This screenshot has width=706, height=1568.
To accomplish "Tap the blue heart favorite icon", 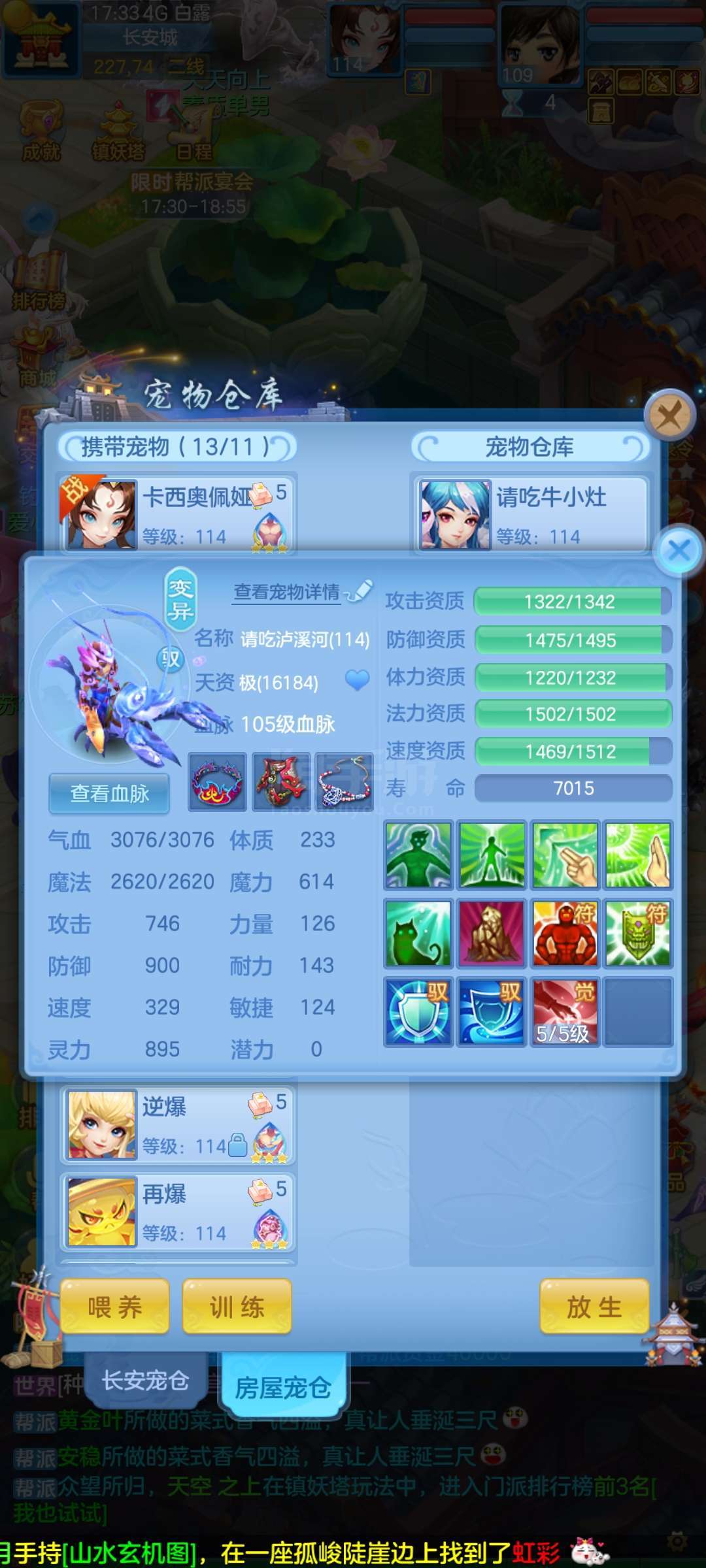I will click(357, 681).
